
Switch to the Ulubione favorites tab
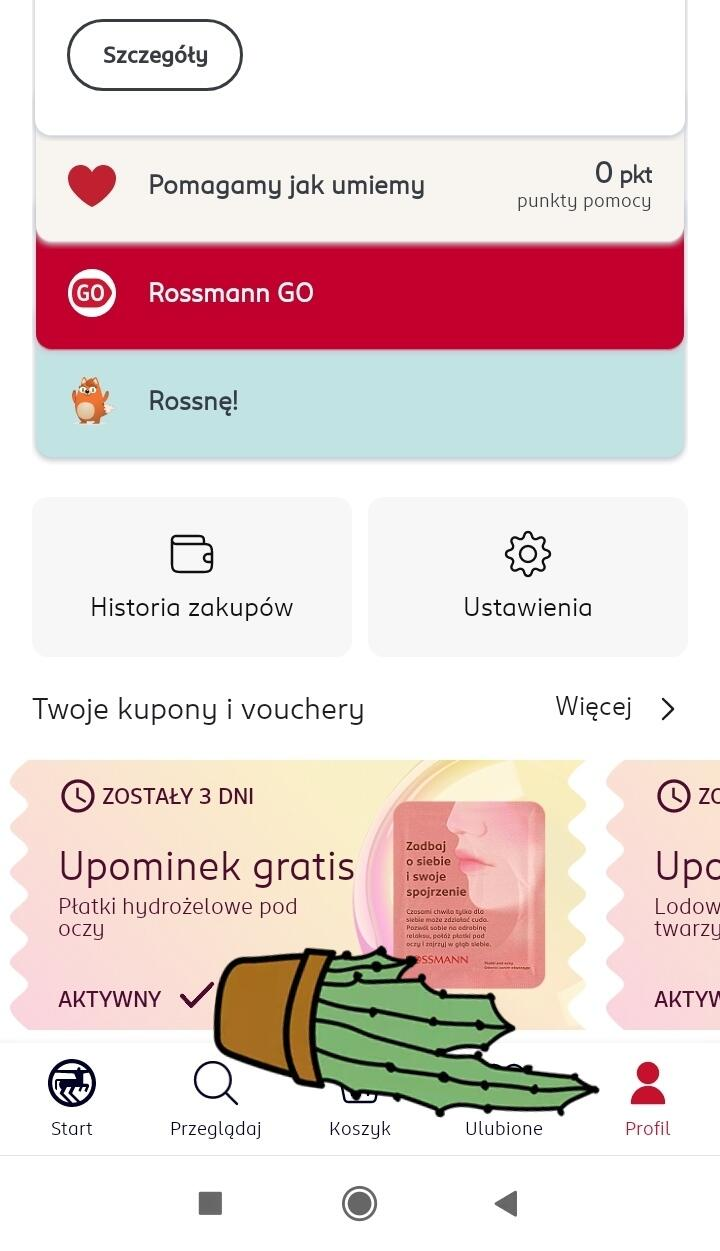pos(504,1127)
